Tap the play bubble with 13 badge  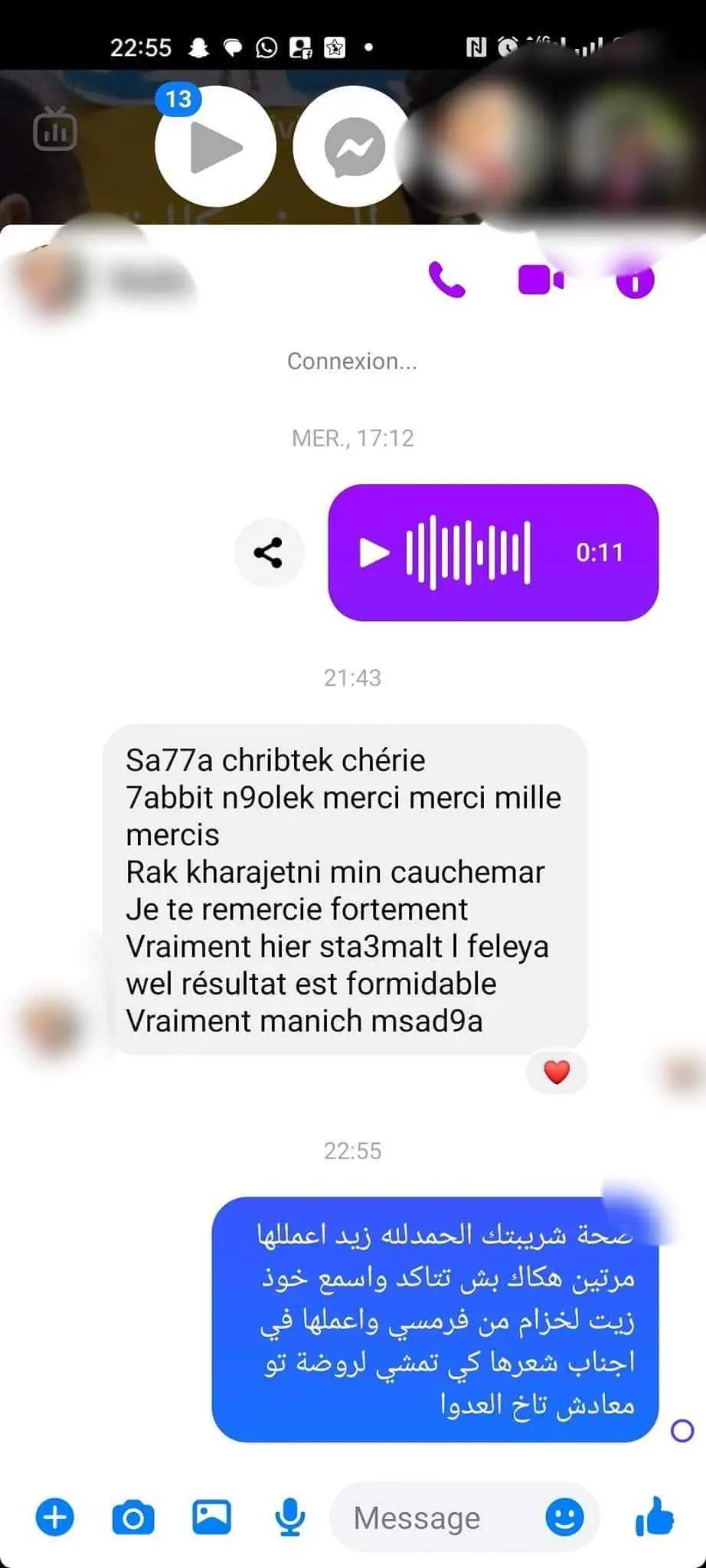pos(215,146)
